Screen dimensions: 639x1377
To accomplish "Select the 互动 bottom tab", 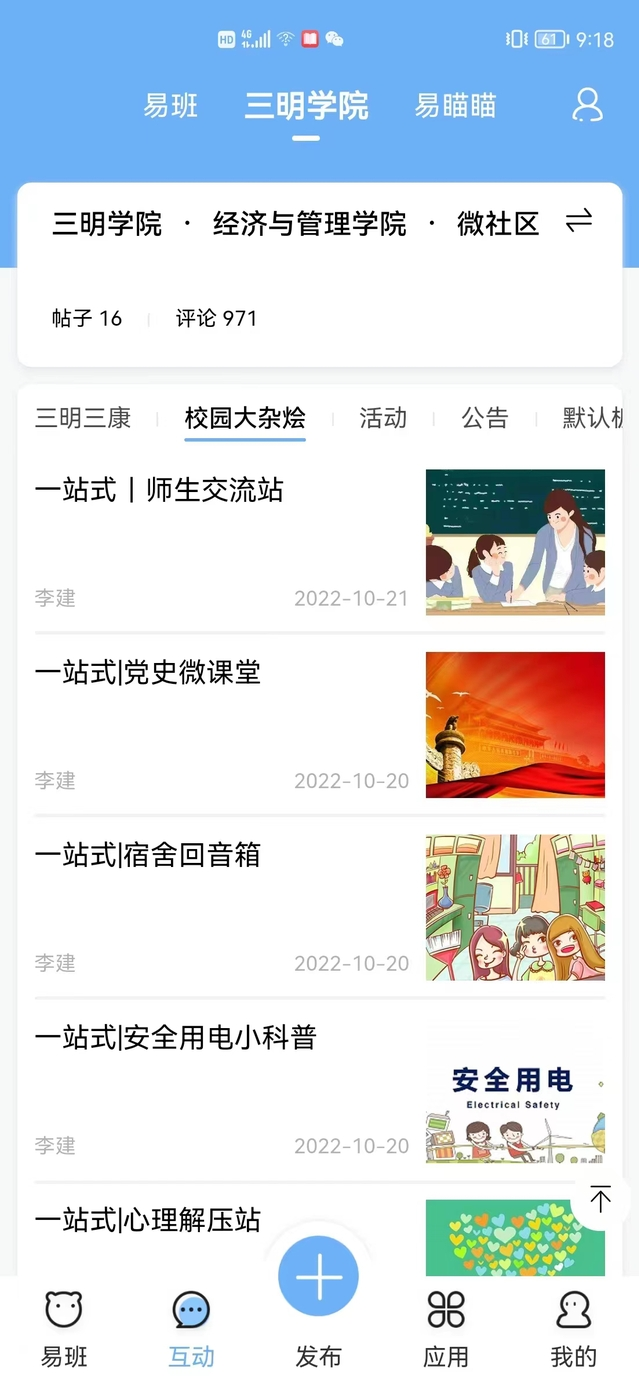I will point(191,1327).
